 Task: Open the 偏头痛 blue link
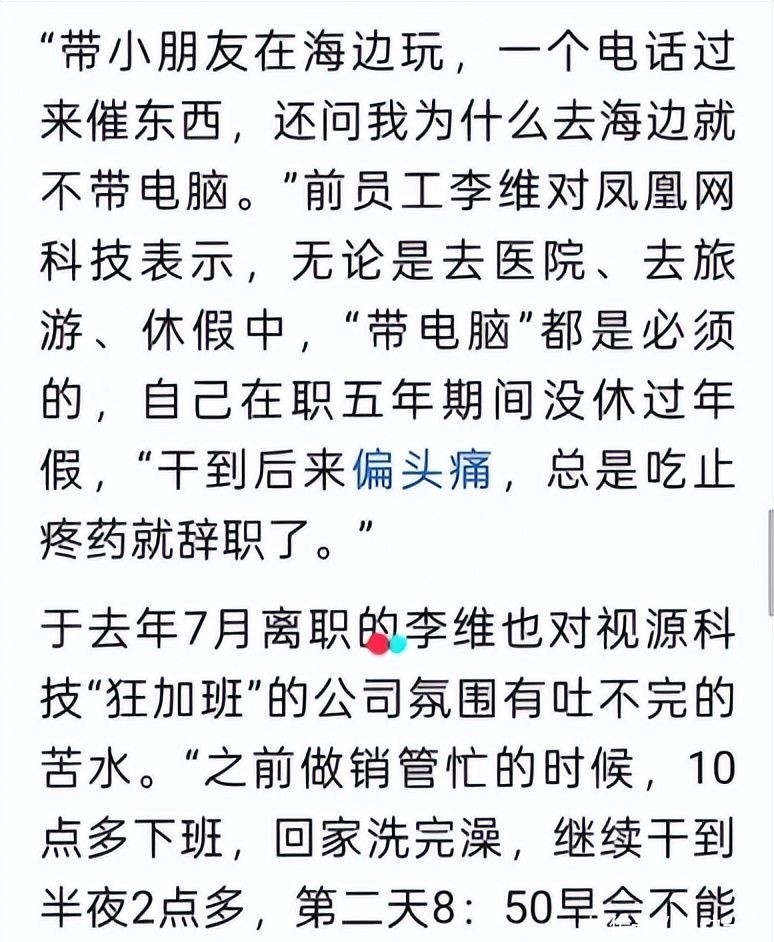[x=422, y=468]
